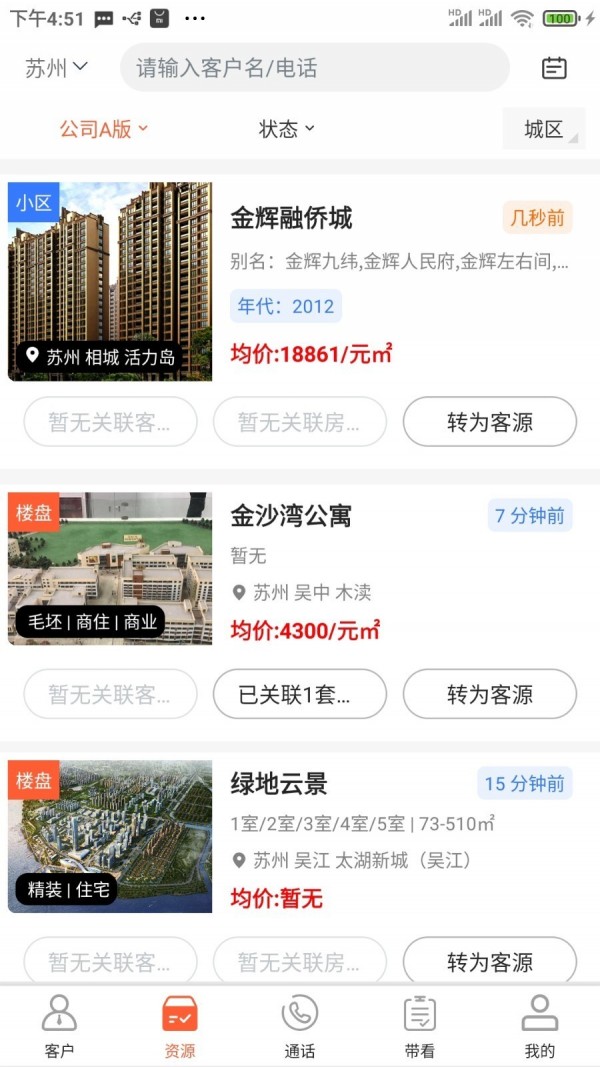The width and height of the screenshot is (600, 1067).
Task: Switch to the 带看 tab
Action: (x=419, y=1026)
